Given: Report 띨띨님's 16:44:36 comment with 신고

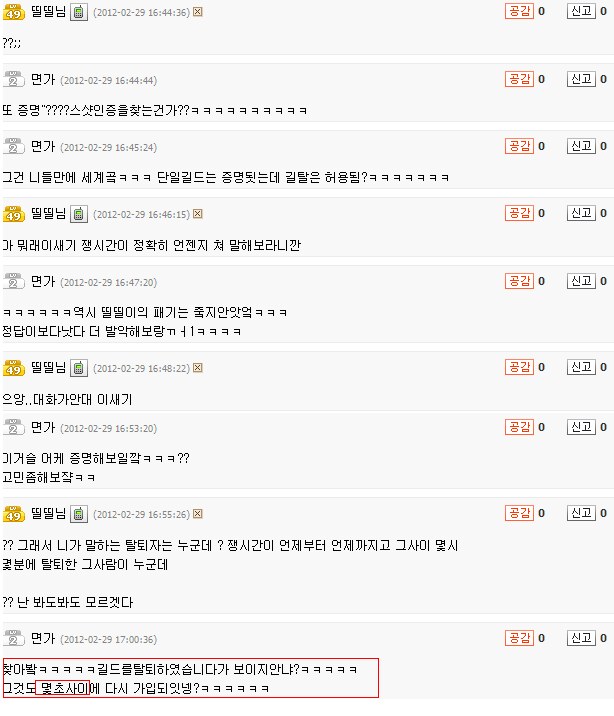Looking at the screenshot, I should [580, 11].
